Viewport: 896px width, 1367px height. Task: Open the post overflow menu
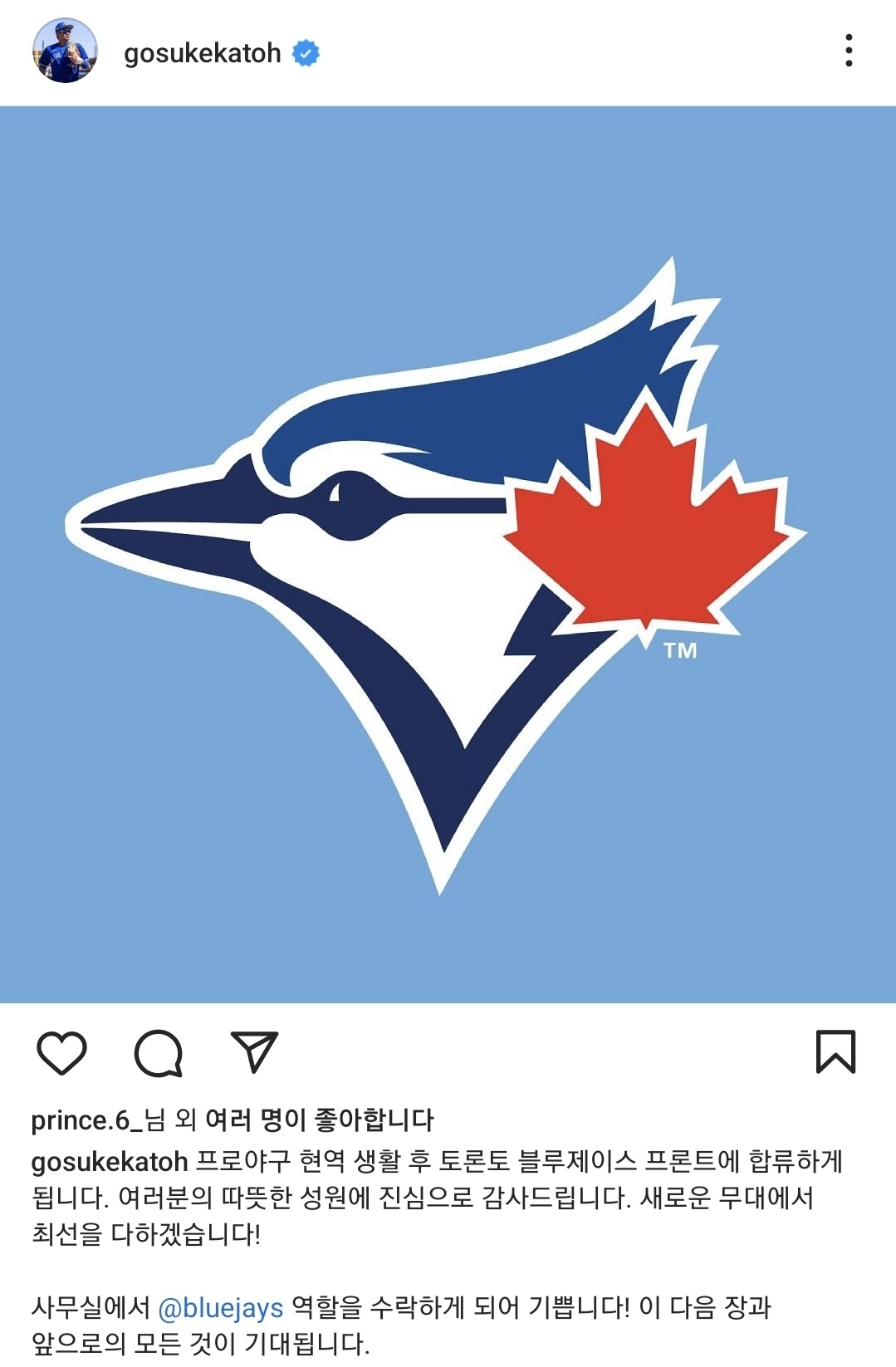[x=848, y=51]
